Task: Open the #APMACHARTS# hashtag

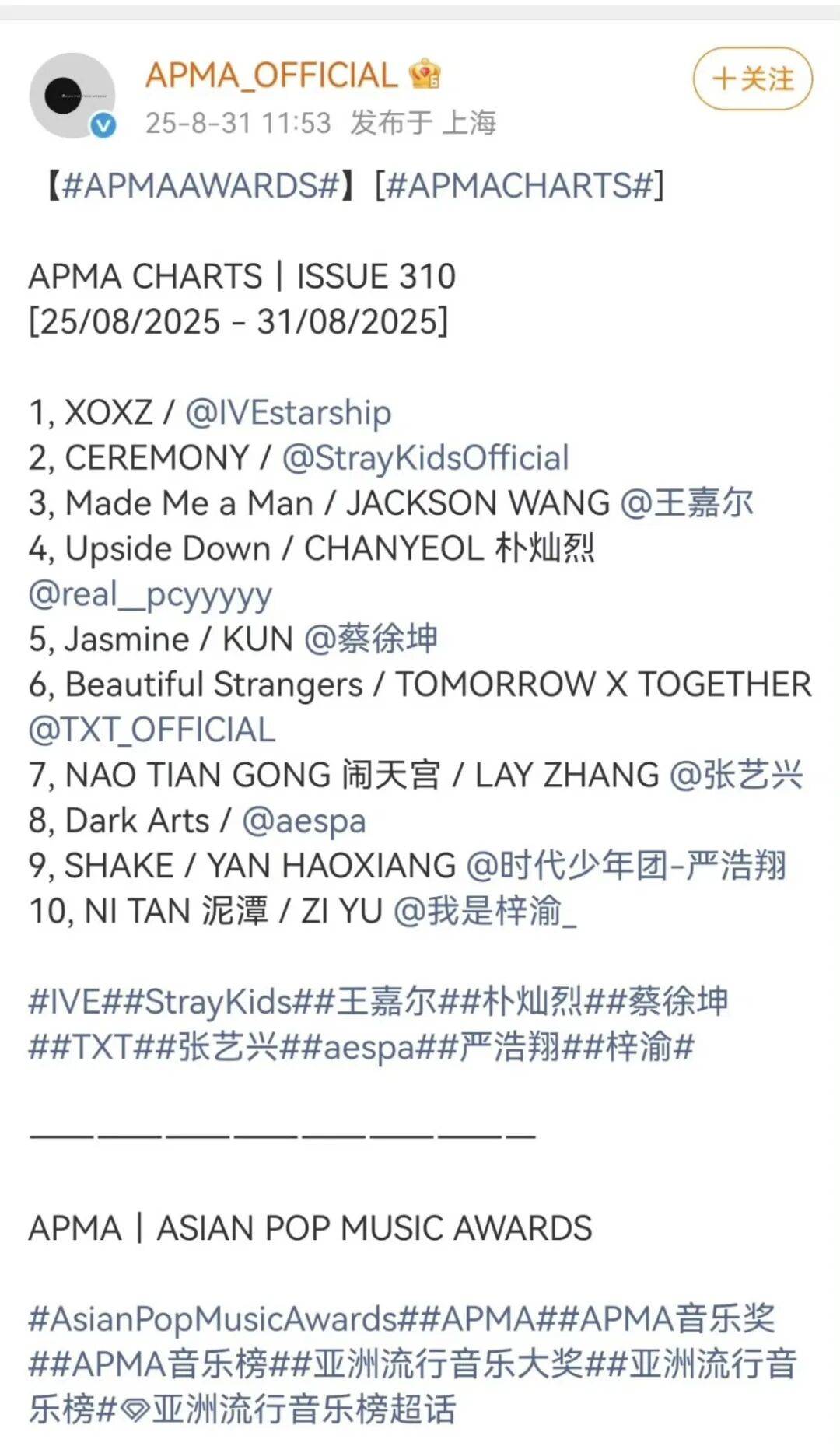Action: pyautogui.click(x=520, y=186)
